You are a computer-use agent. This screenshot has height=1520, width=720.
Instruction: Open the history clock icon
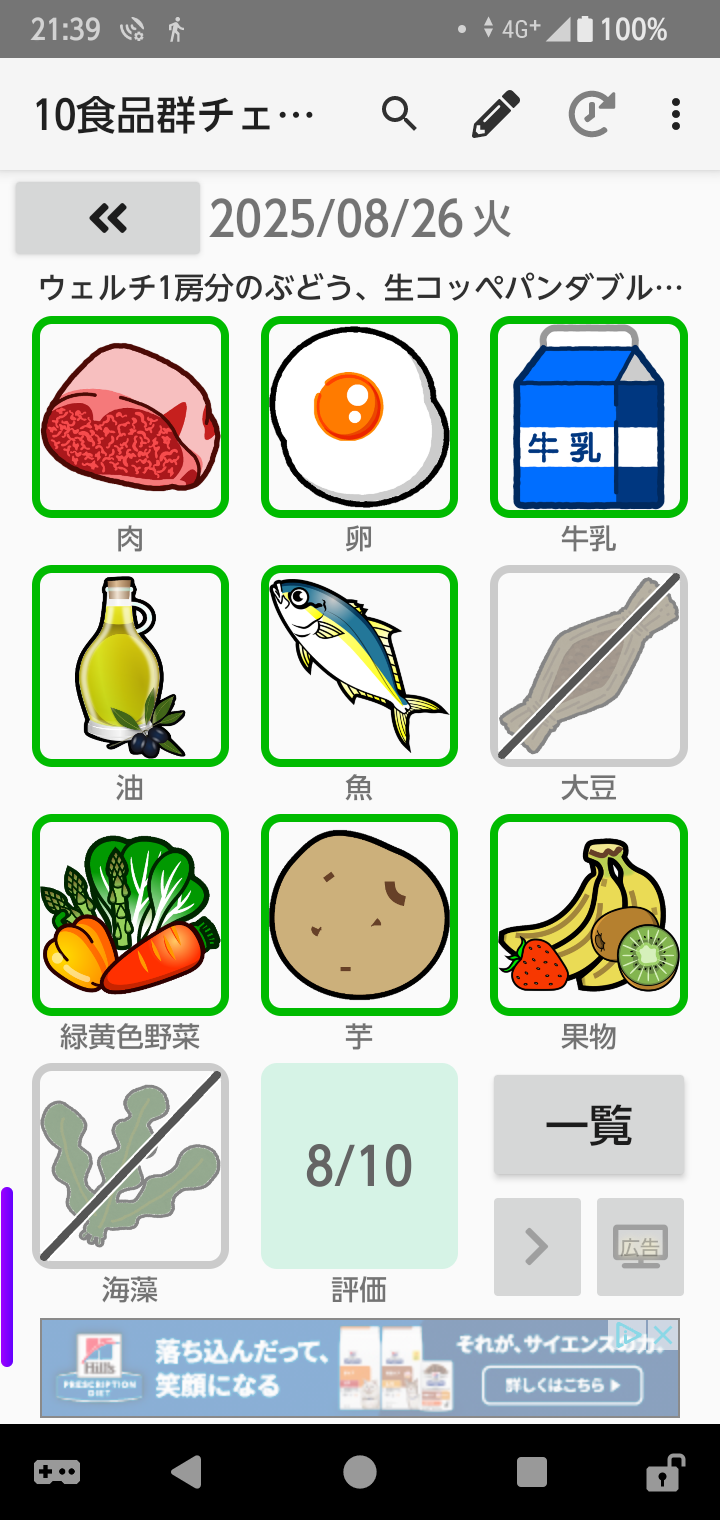pyautogui.click(x=591, y=115)
